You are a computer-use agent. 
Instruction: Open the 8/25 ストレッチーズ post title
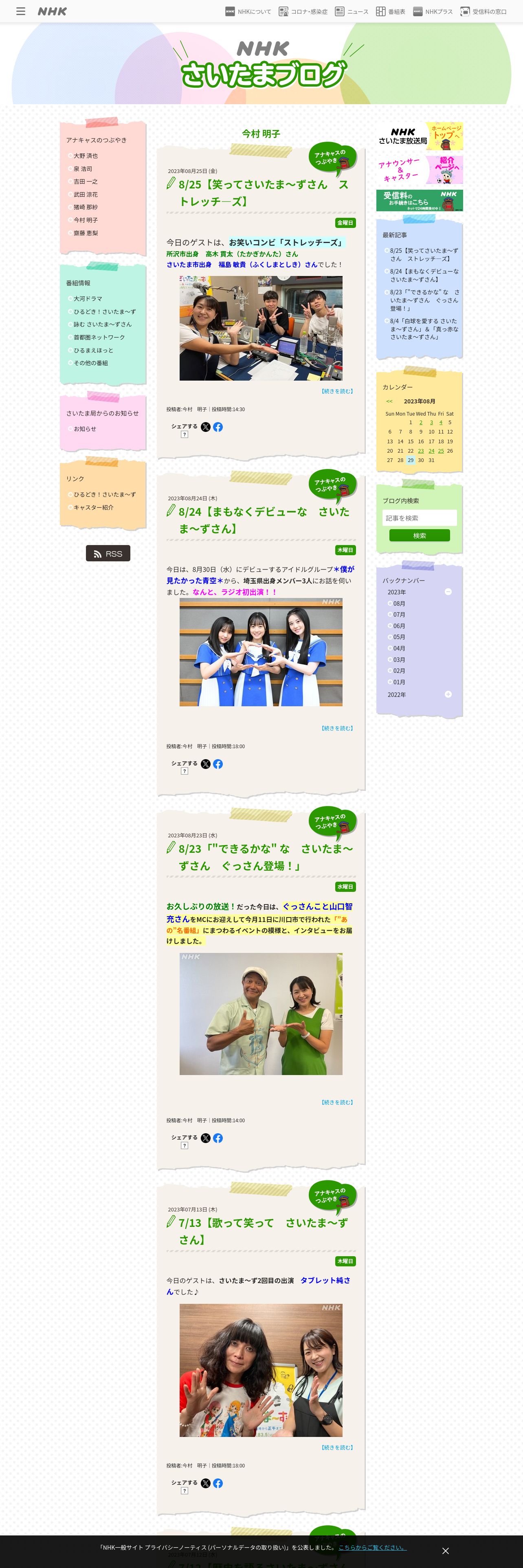click(x=263, y=193)
